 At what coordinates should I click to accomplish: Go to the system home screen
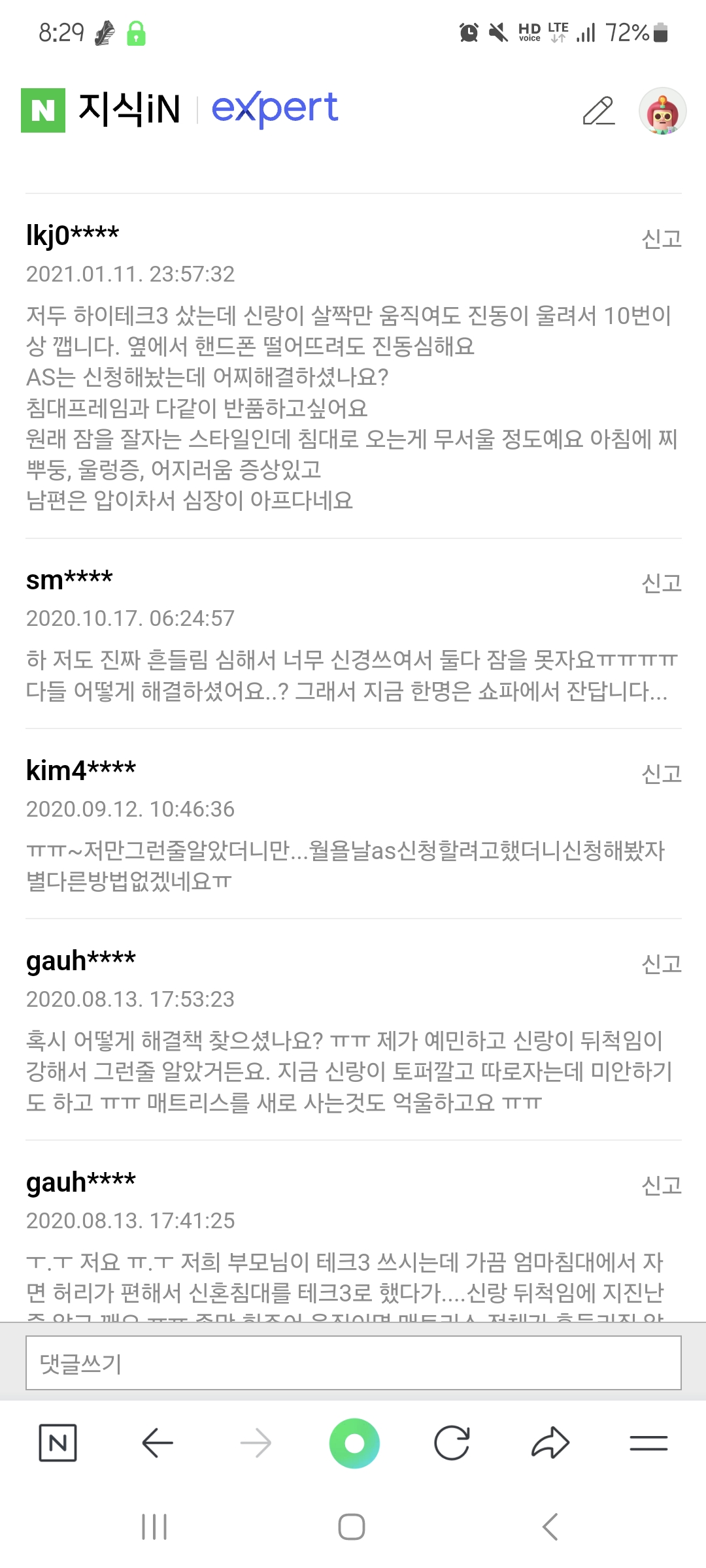352,1527
